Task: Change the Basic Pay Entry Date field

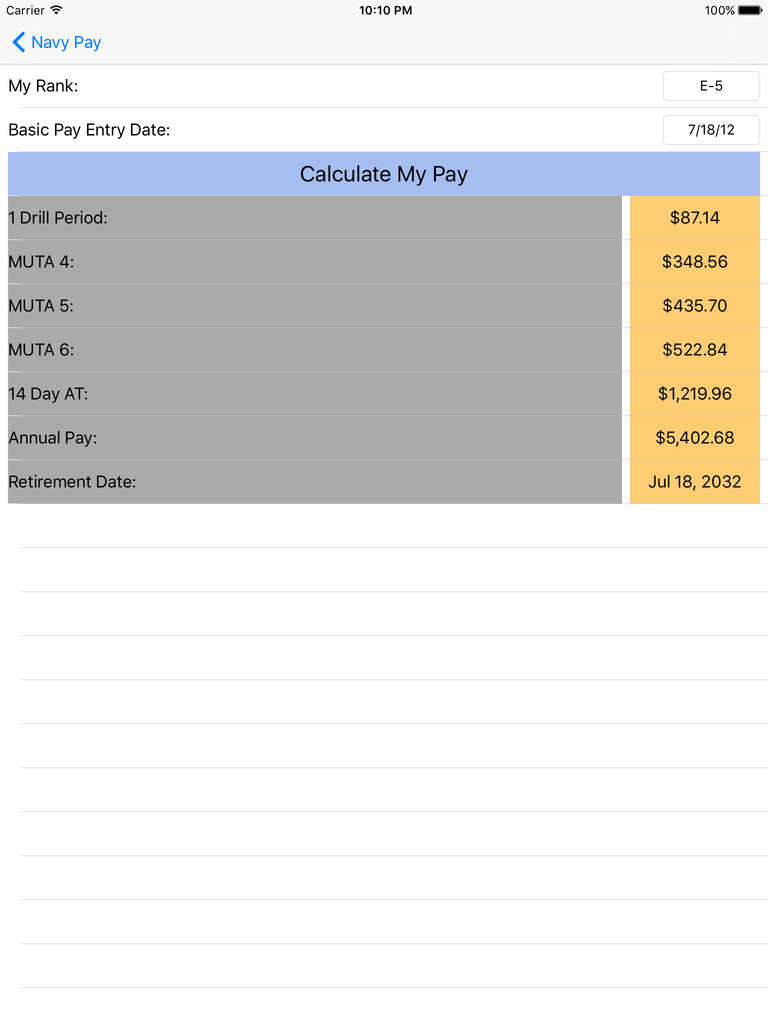Action: pos(711,130)
